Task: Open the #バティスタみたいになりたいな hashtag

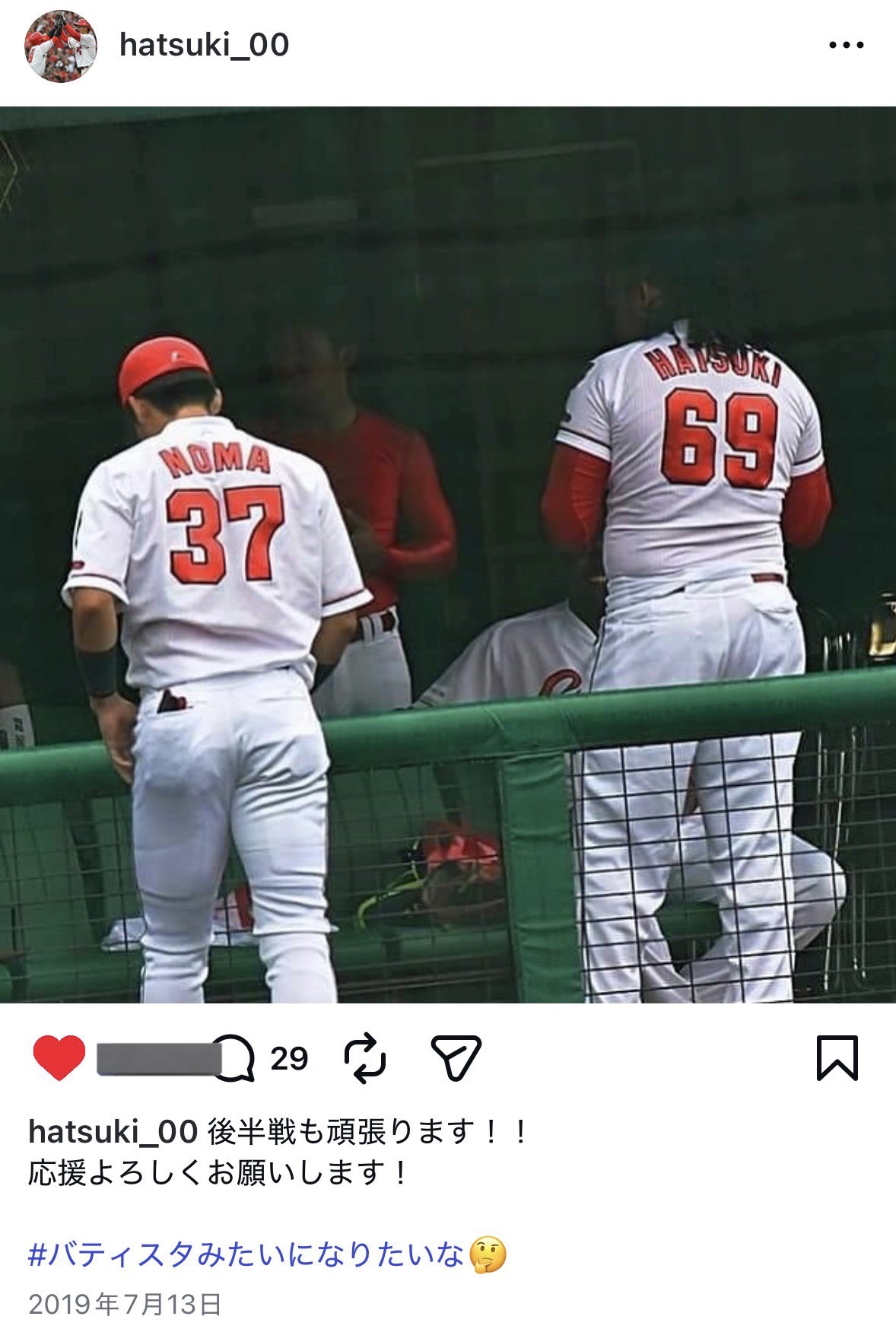Action: tap(246, 1255)
